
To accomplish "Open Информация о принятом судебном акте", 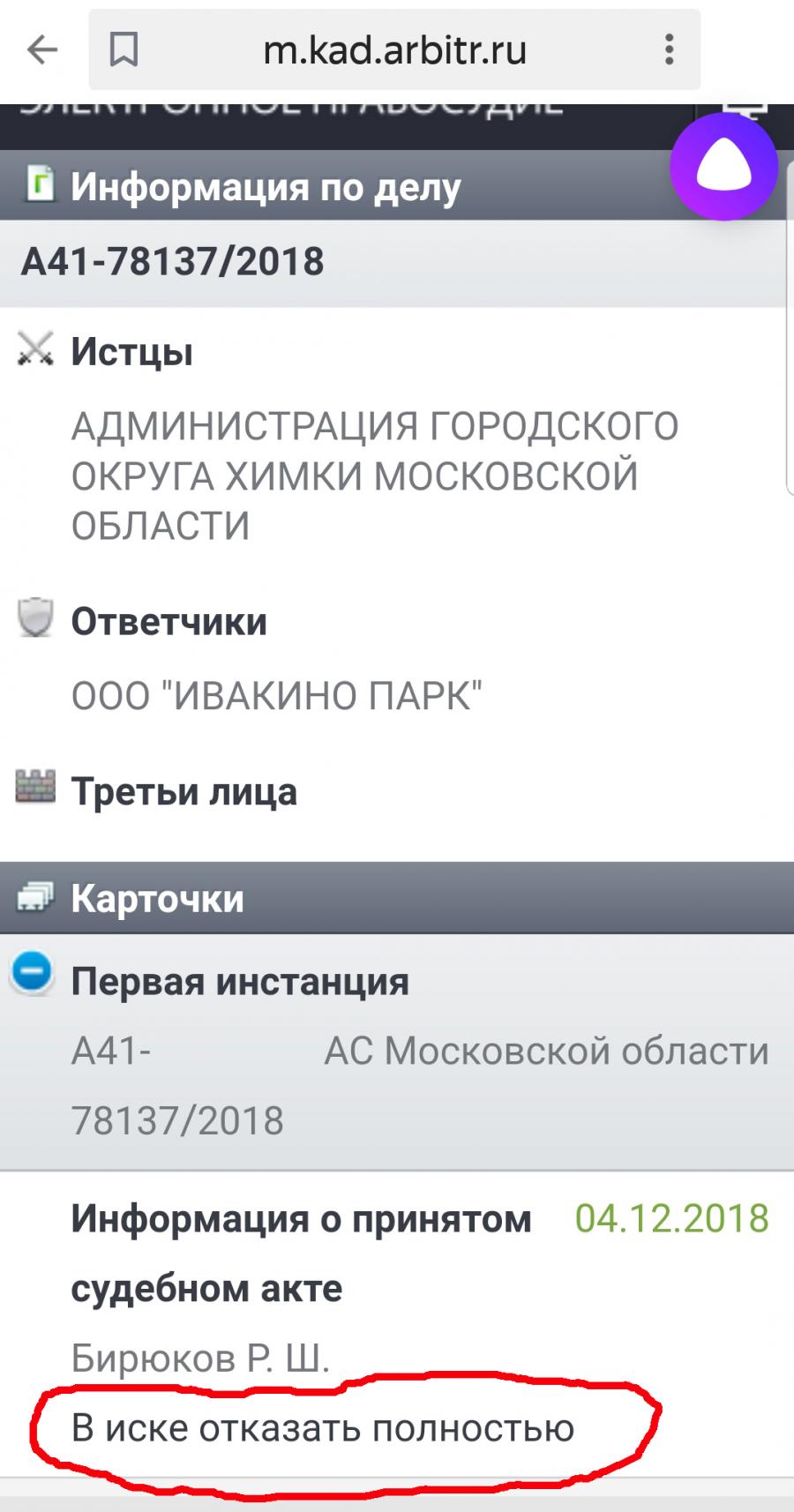I will 301,1254.
